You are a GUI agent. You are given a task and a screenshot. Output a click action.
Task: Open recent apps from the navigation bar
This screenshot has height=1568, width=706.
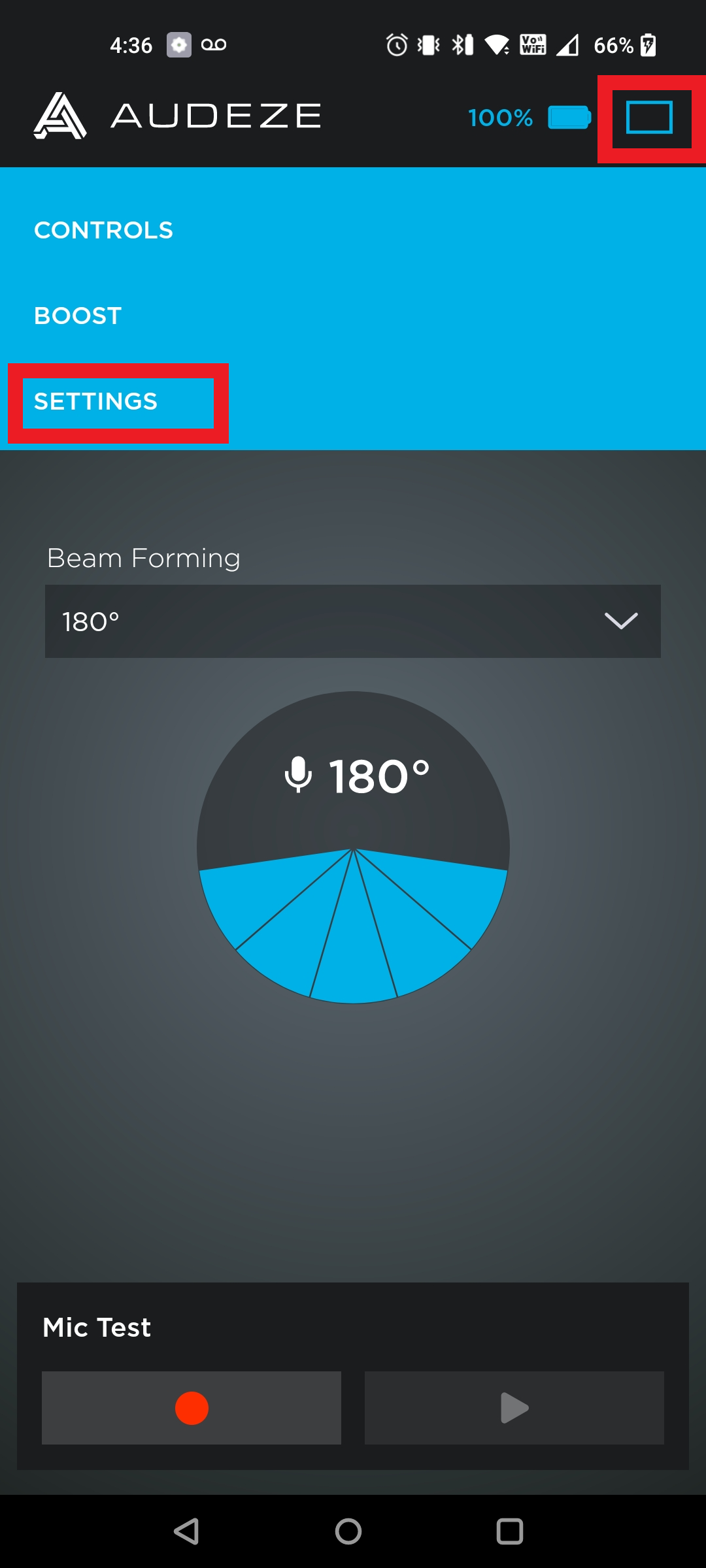[x=510, y=1531]
